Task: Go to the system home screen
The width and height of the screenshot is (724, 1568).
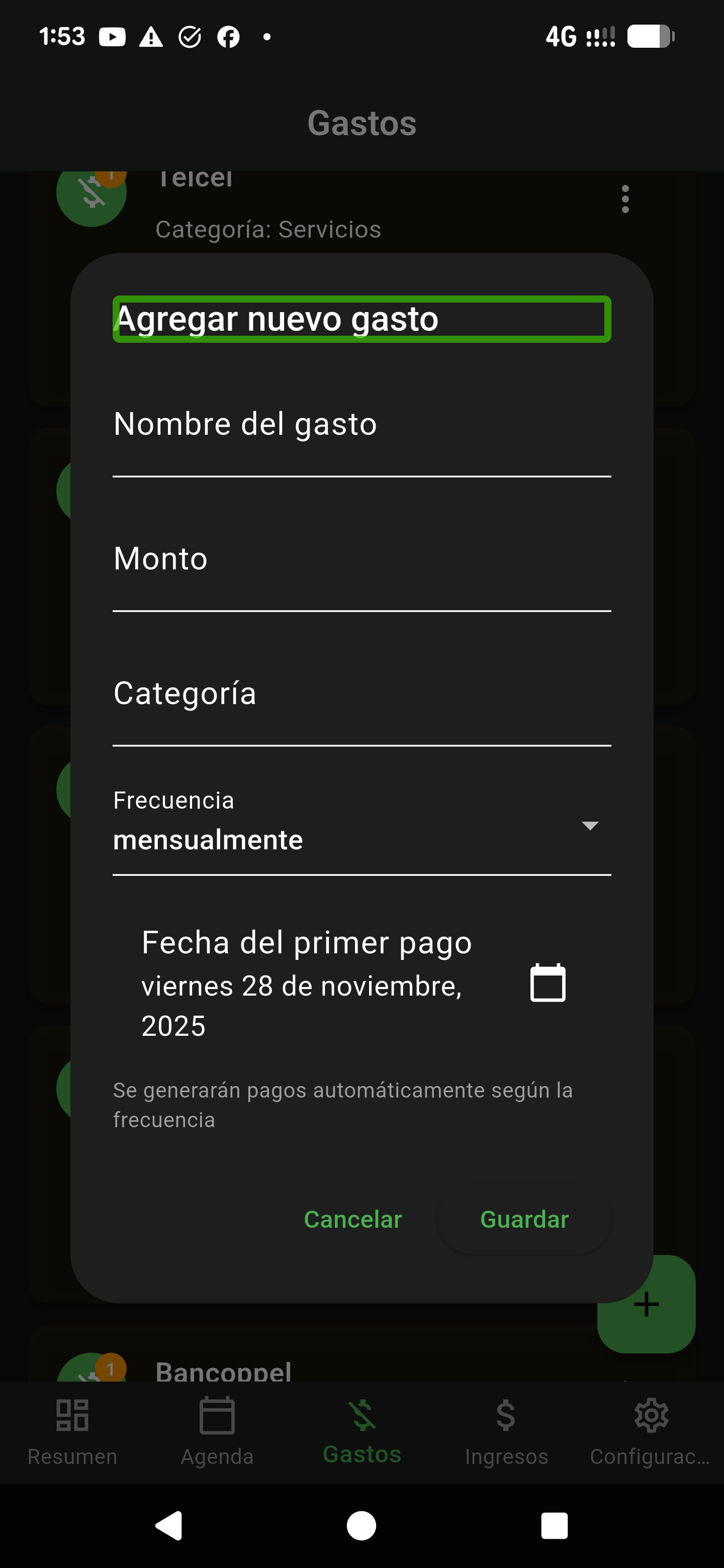Action: 361,1525
